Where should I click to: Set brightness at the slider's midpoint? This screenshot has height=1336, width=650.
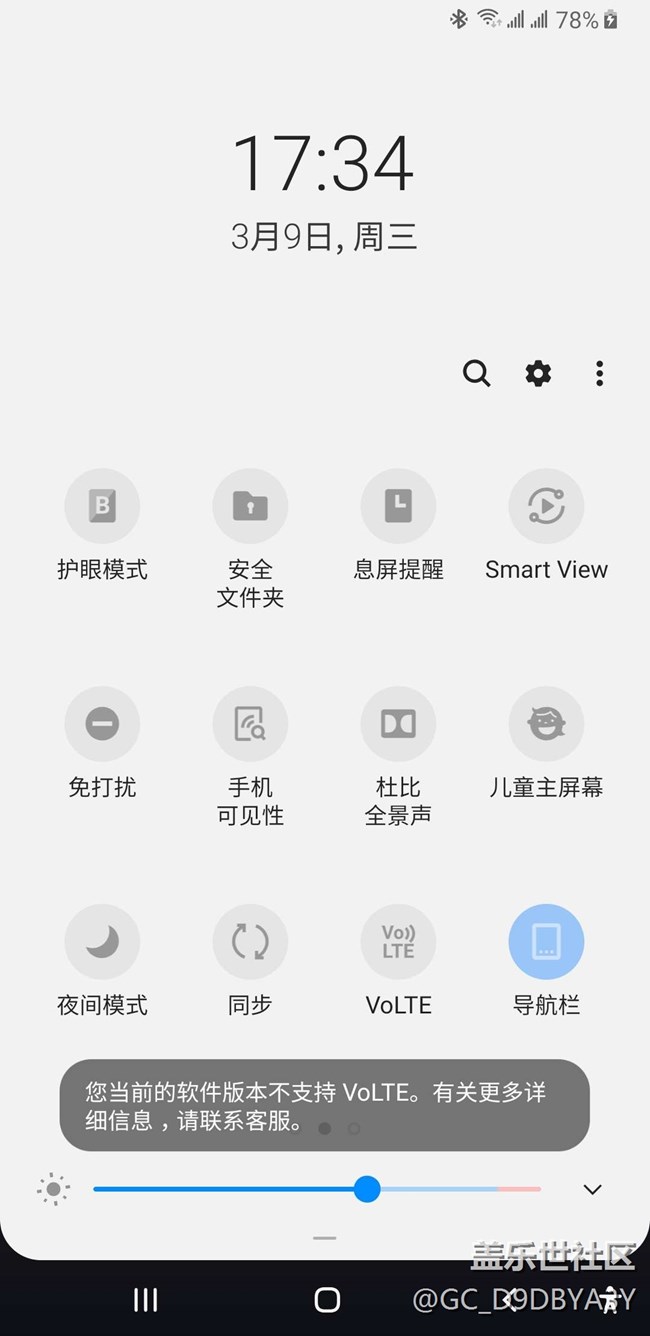pos(317,1189)
